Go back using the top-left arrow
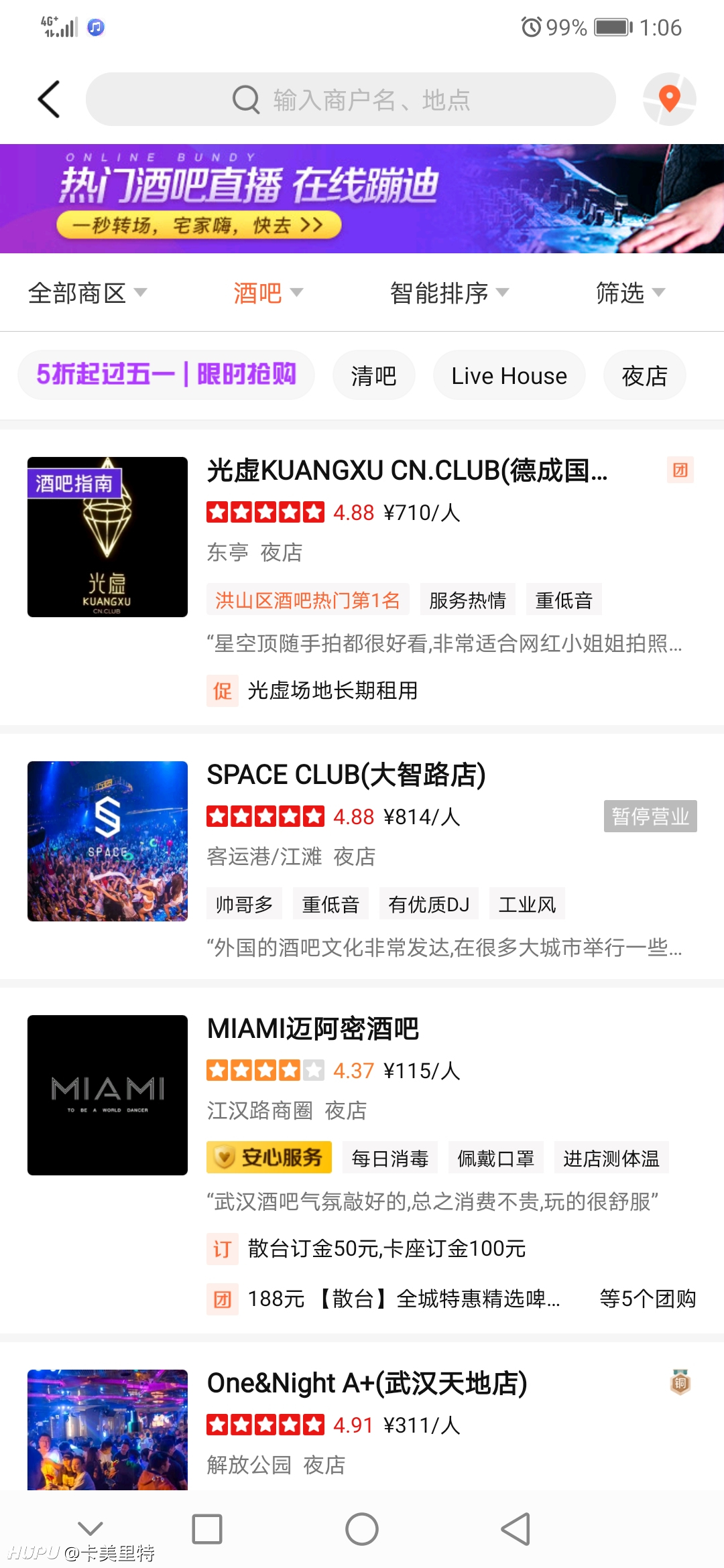Screen dimensions: 724x1568 click(x=49, y=99)
